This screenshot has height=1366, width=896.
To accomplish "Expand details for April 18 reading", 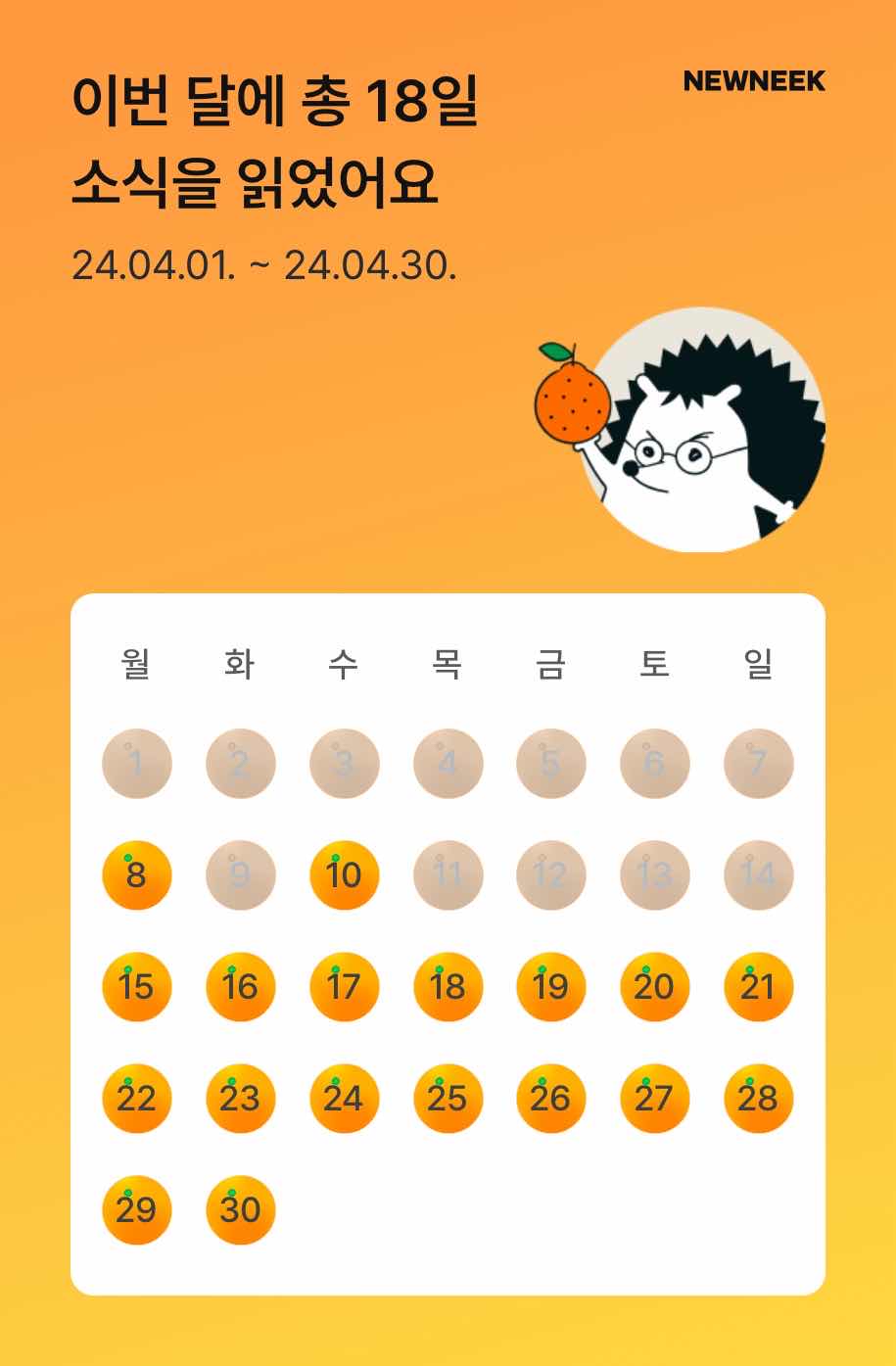I will click(448, 986).
